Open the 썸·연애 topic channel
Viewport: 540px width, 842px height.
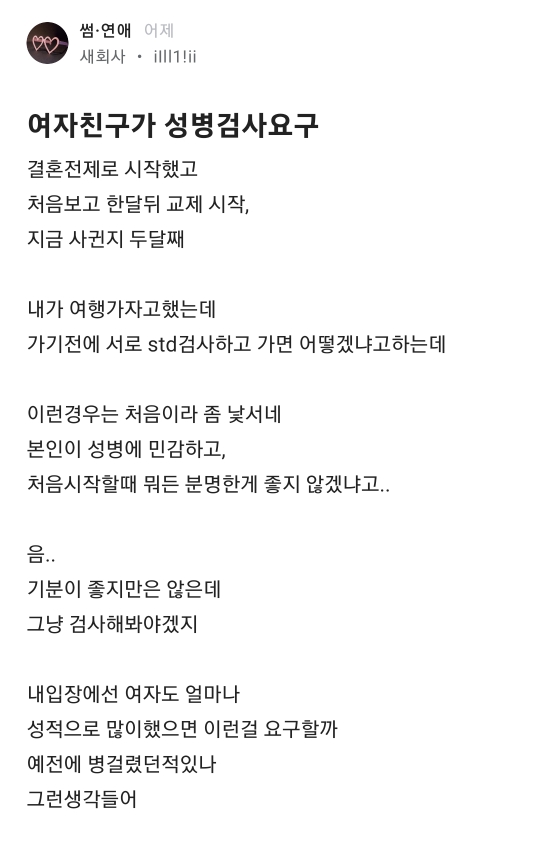(105, 31)
